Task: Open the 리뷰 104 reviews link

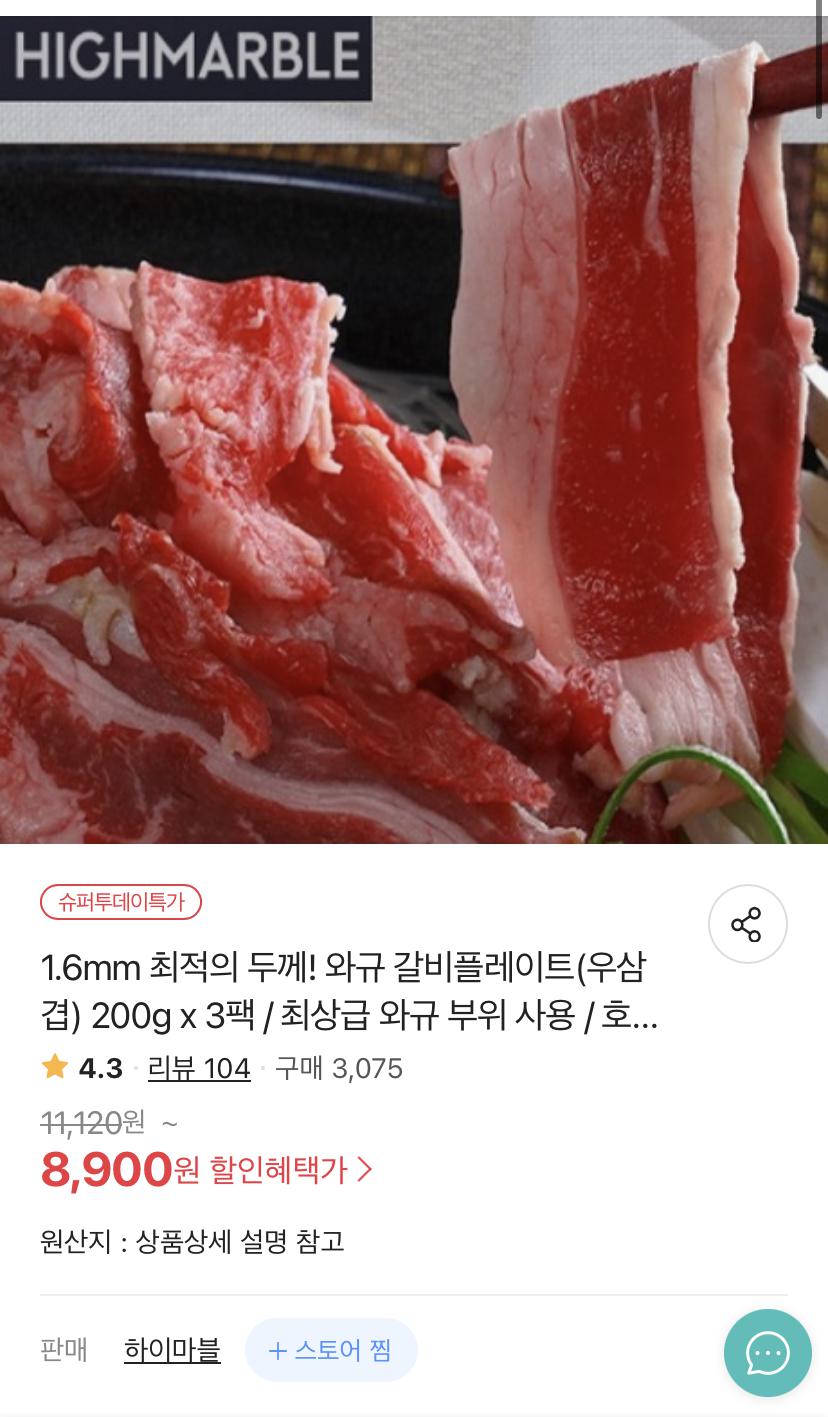Action: 199,1068
